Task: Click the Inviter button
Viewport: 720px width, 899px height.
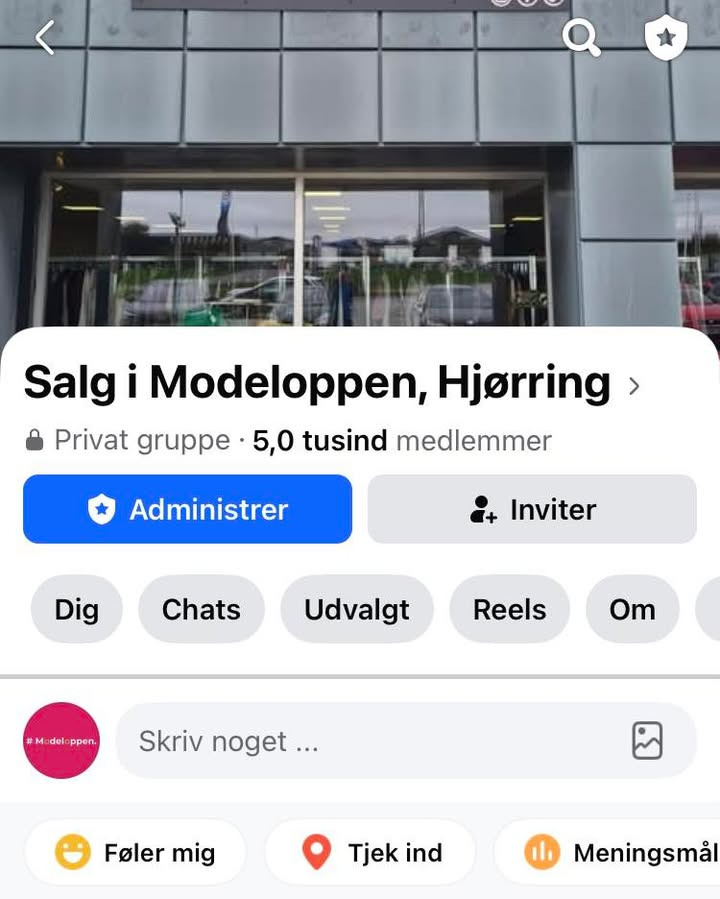Action: click(531, 509)
